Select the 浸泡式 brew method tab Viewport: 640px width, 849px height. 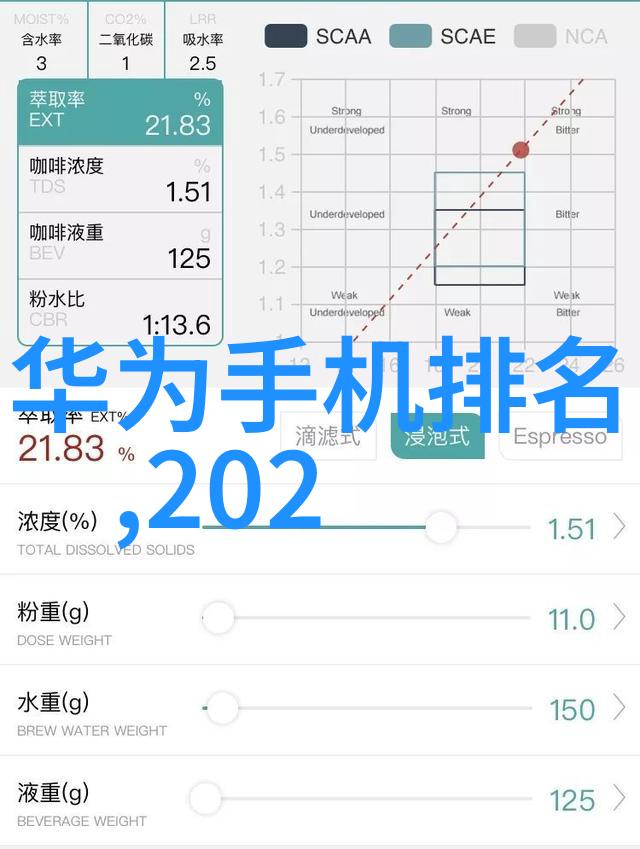pyautogui.click(x=435, y=437)
